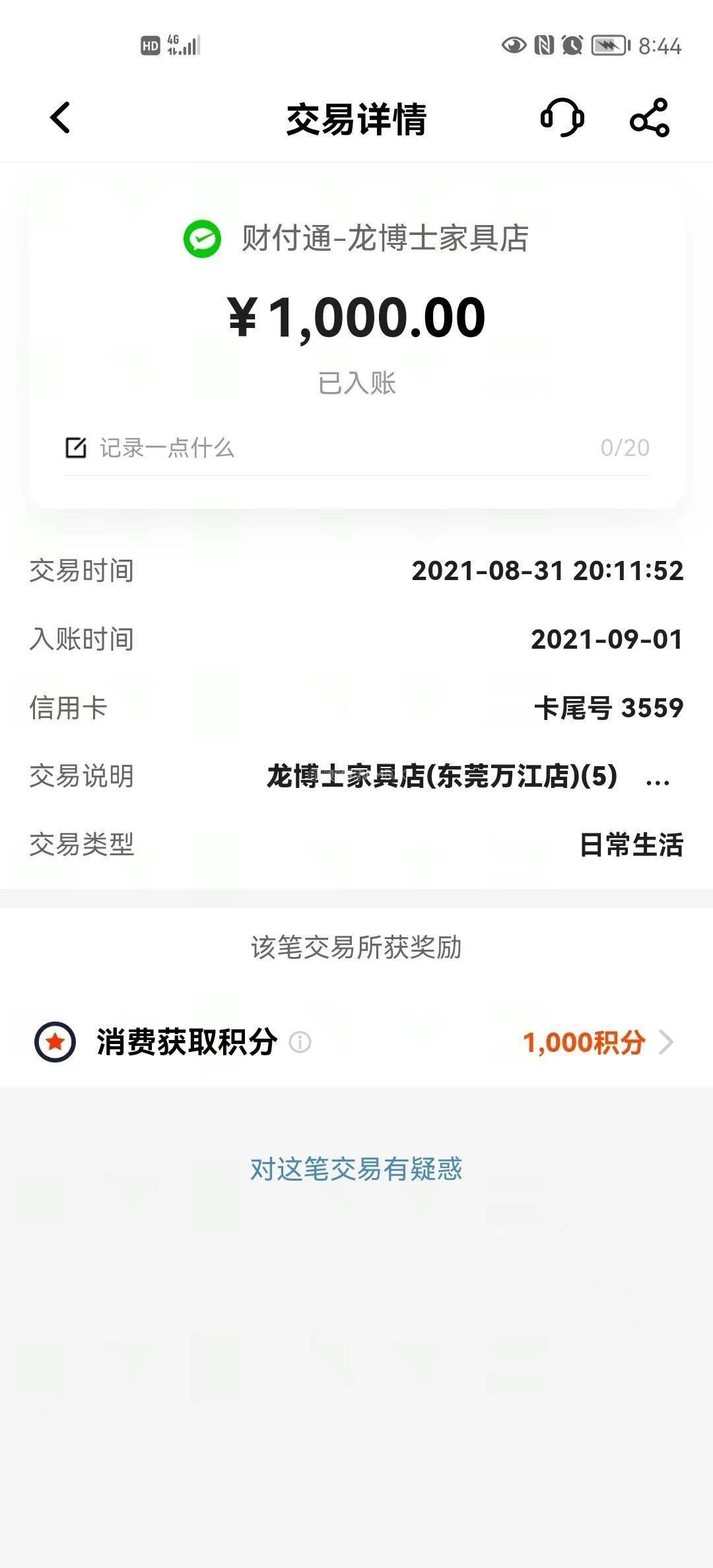Screen dimensions: 713x1568
Task: Open the info icon beside 消费获取积分
Action: pos(300,1043)
